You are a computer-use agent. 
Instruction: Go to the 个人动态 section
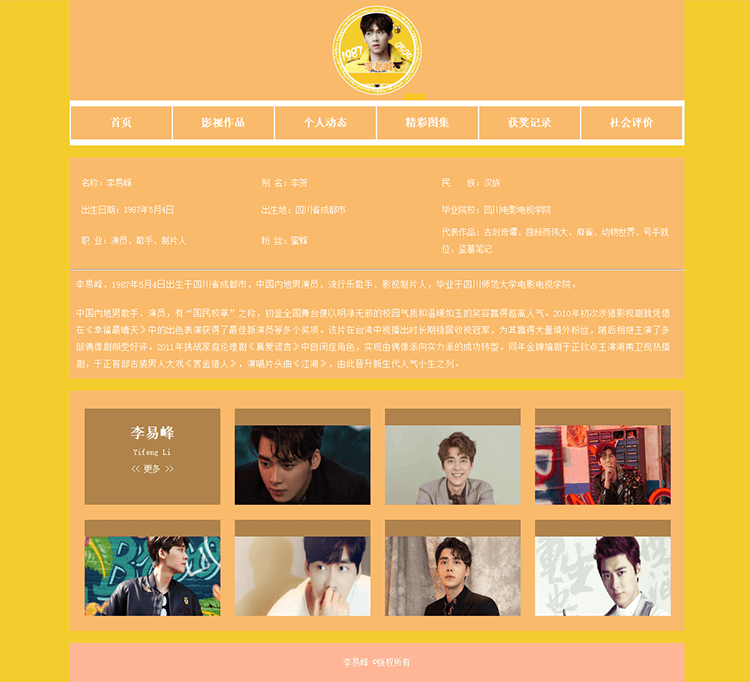point(325,122)
